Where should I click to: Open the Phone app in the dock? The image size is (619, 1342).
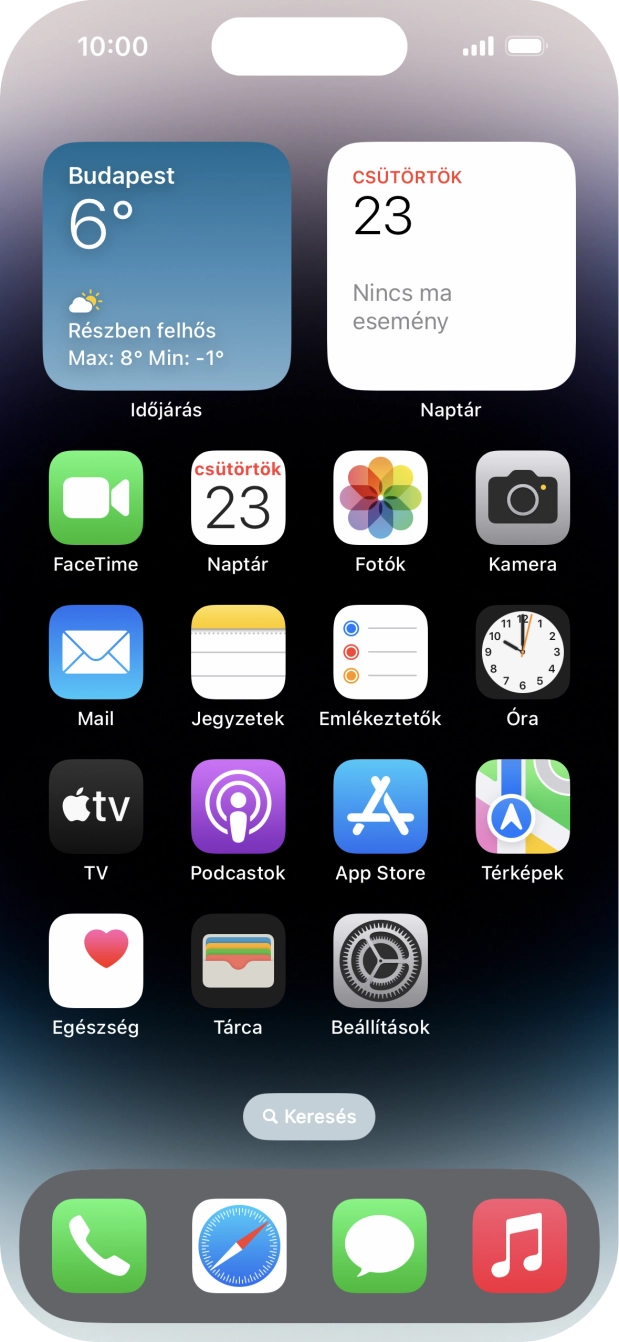click(99, 1246)
